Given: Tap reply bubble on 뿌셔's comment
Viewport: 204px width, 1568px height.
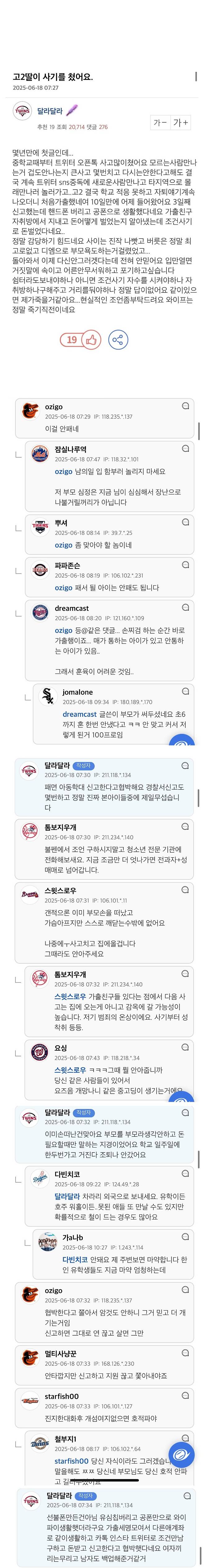Looking at the screenshot, I should (x=185, y=522).
